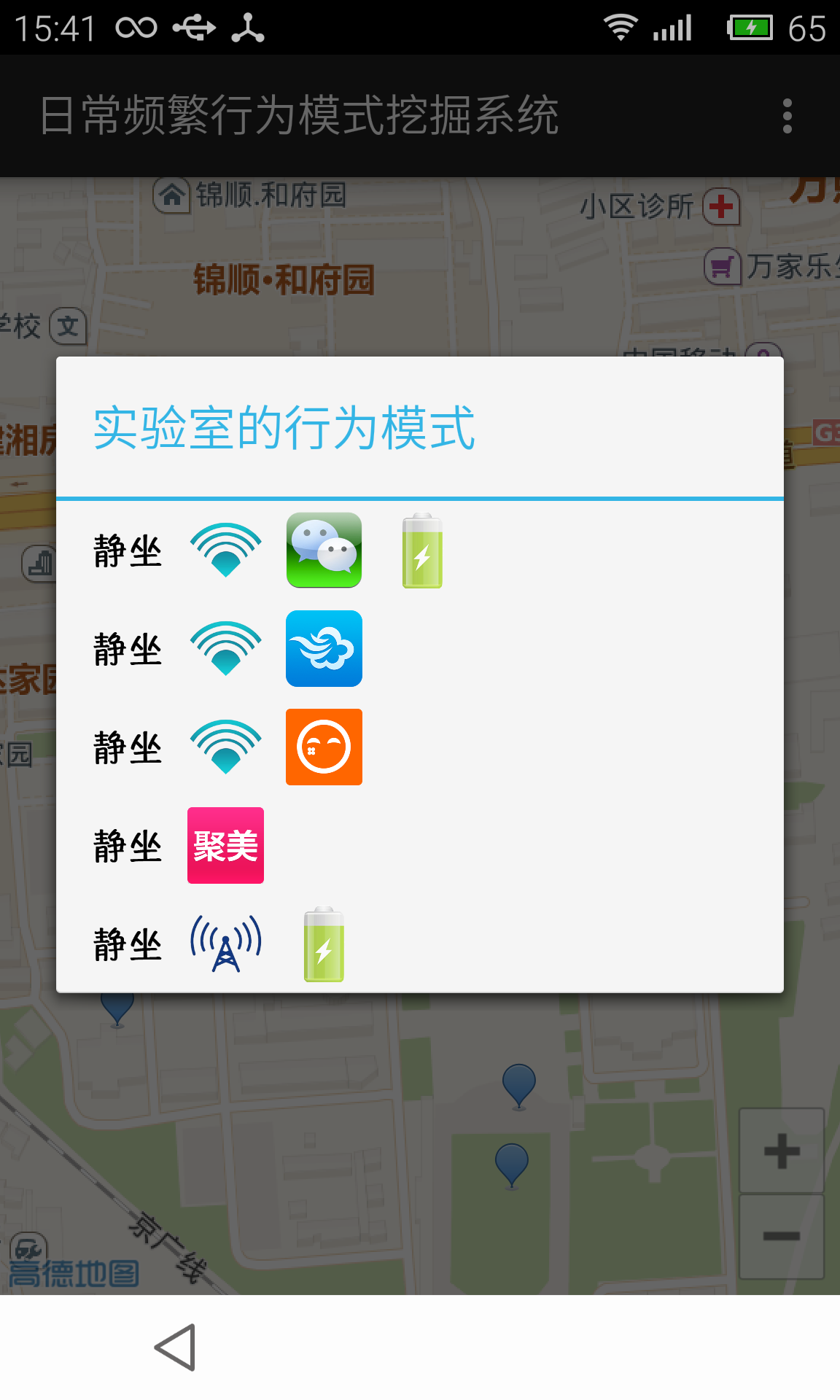Open the overflow menu in app bar

[x=787, y=117]
